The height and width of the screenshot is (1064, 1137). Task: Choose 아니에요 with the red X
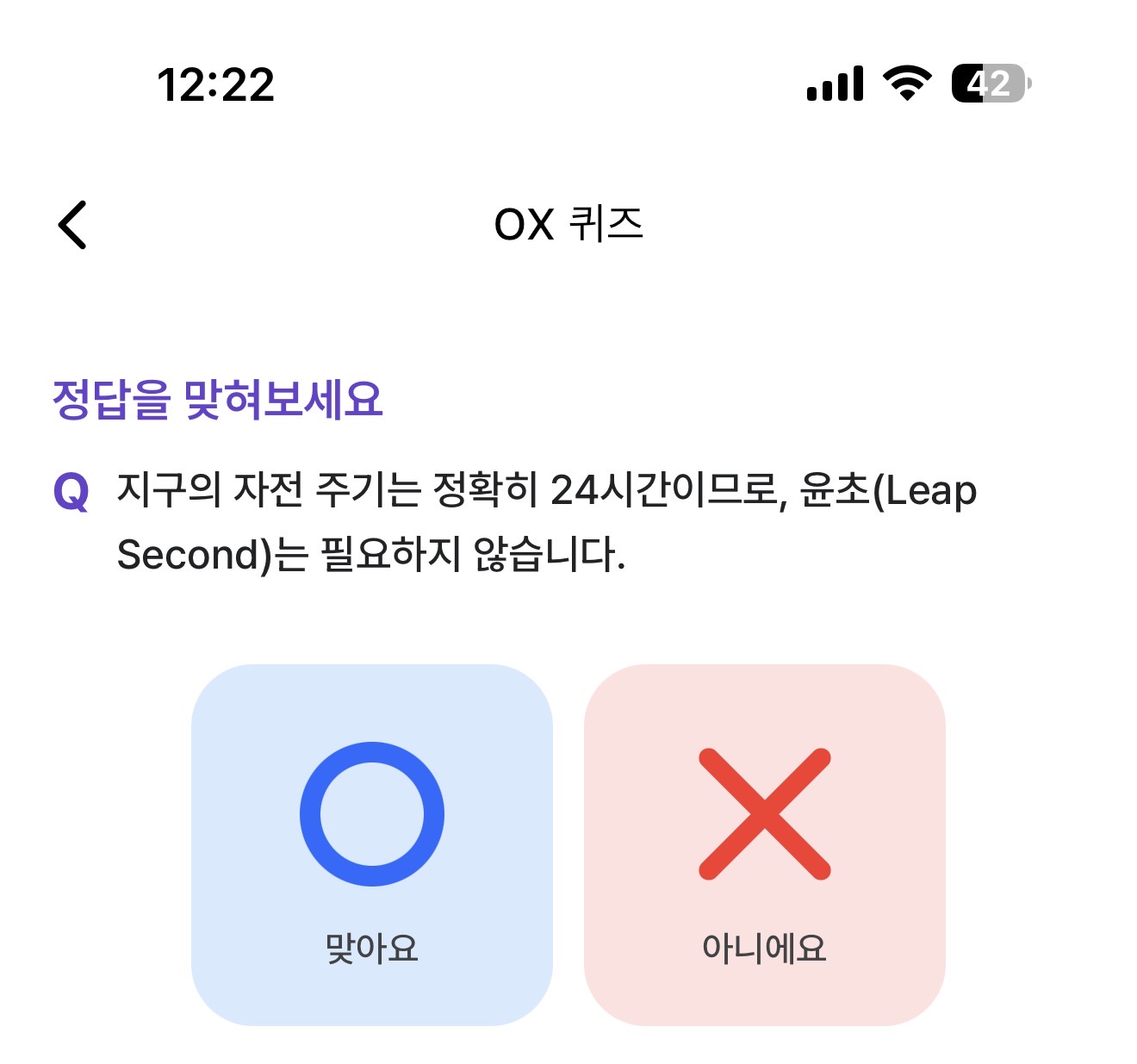coord(764,844)
